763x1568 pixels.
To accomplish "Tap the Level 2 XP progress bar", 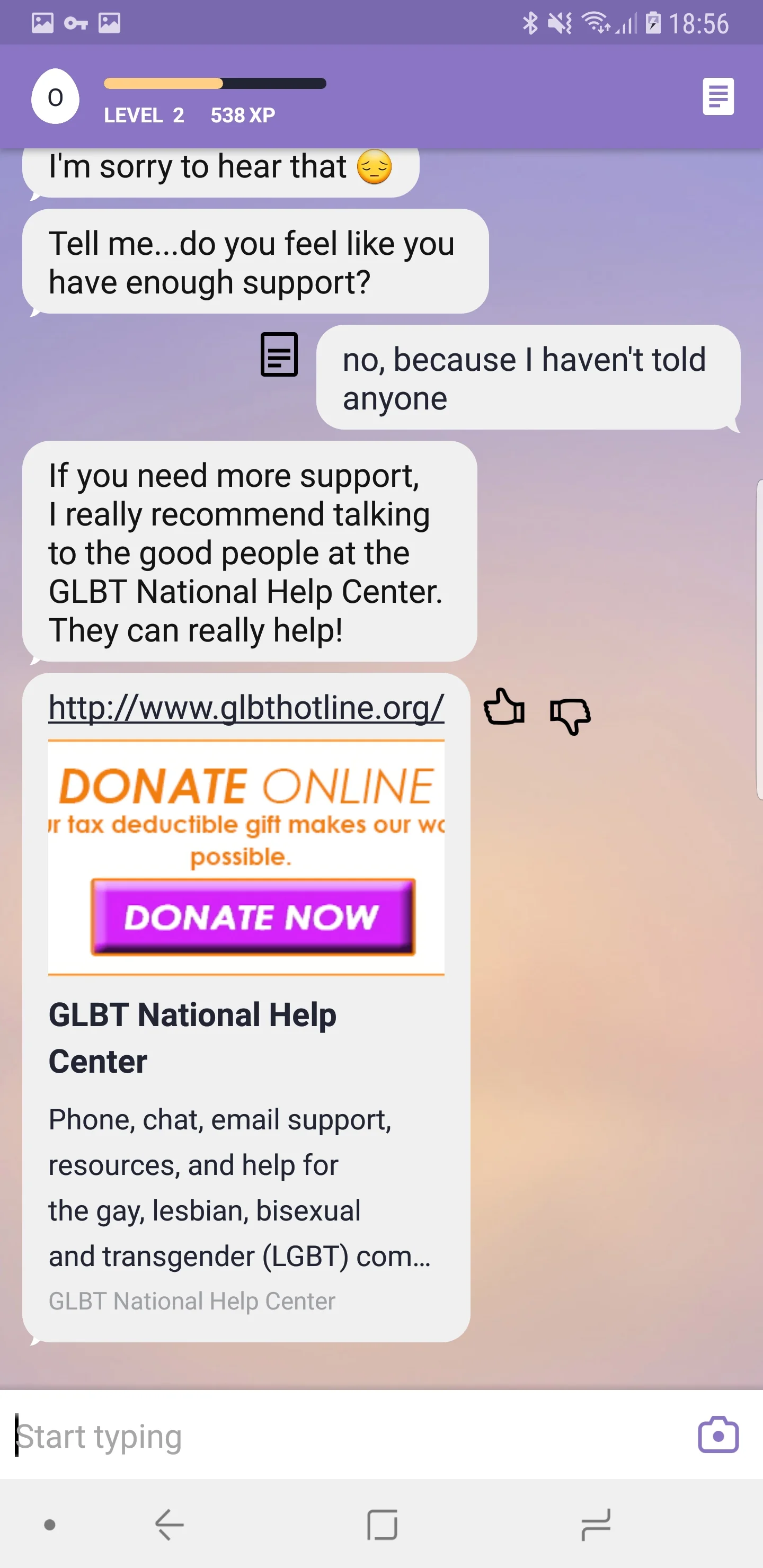I will [x=215, y=82].
